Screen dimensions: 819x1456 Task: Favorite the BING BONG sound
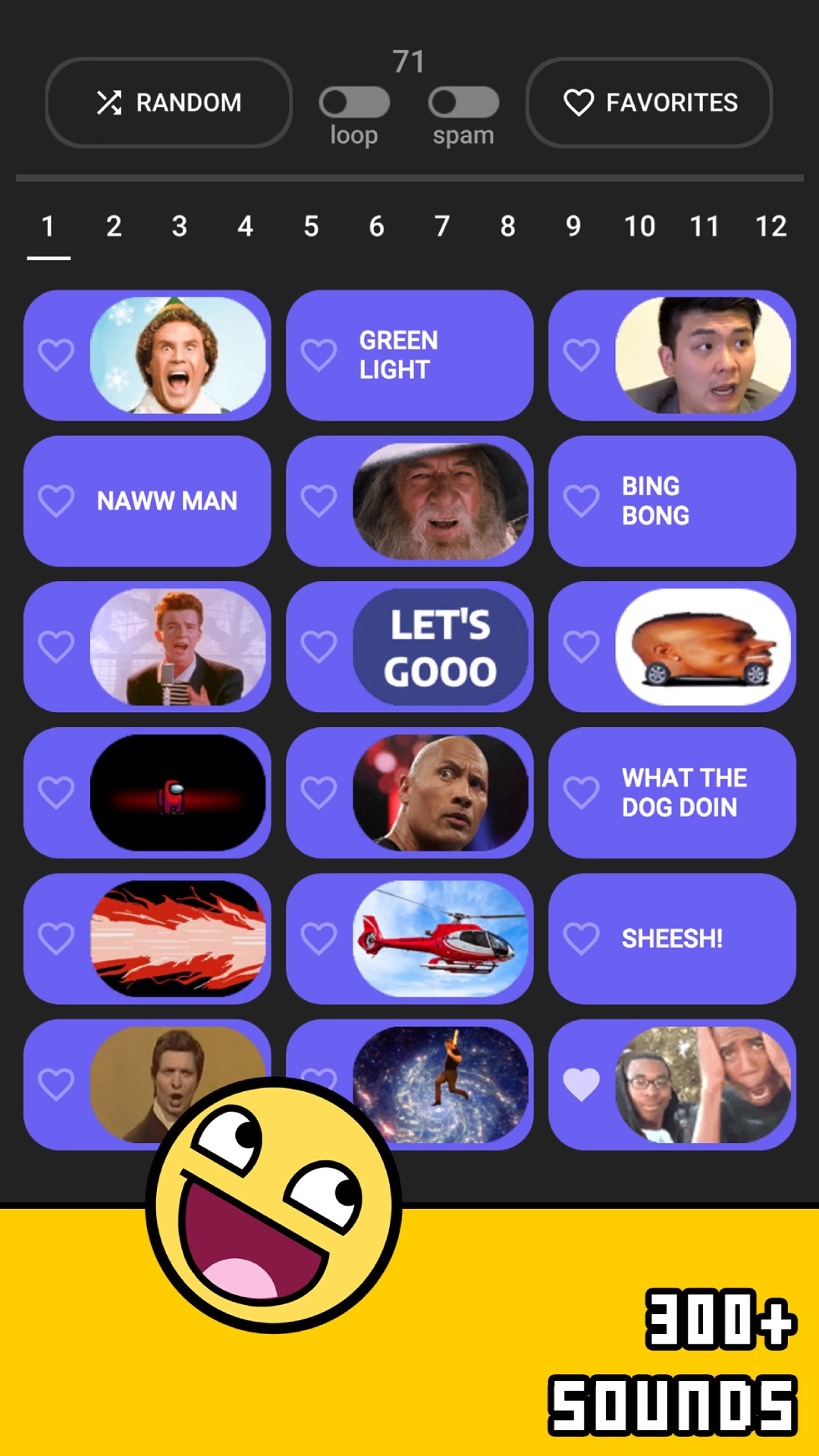coord(582,500)
